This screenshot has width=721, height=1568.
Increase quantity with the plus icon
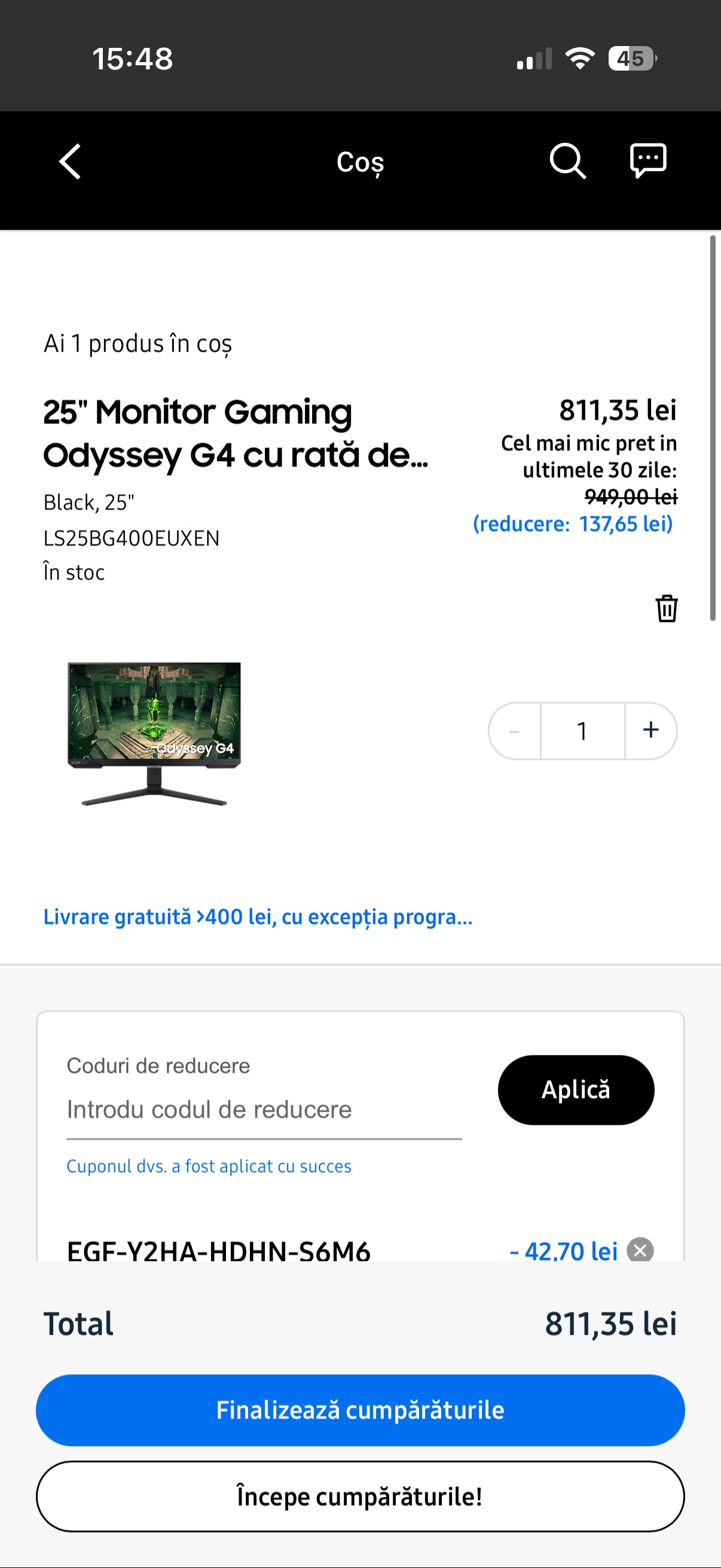point(650,730)
